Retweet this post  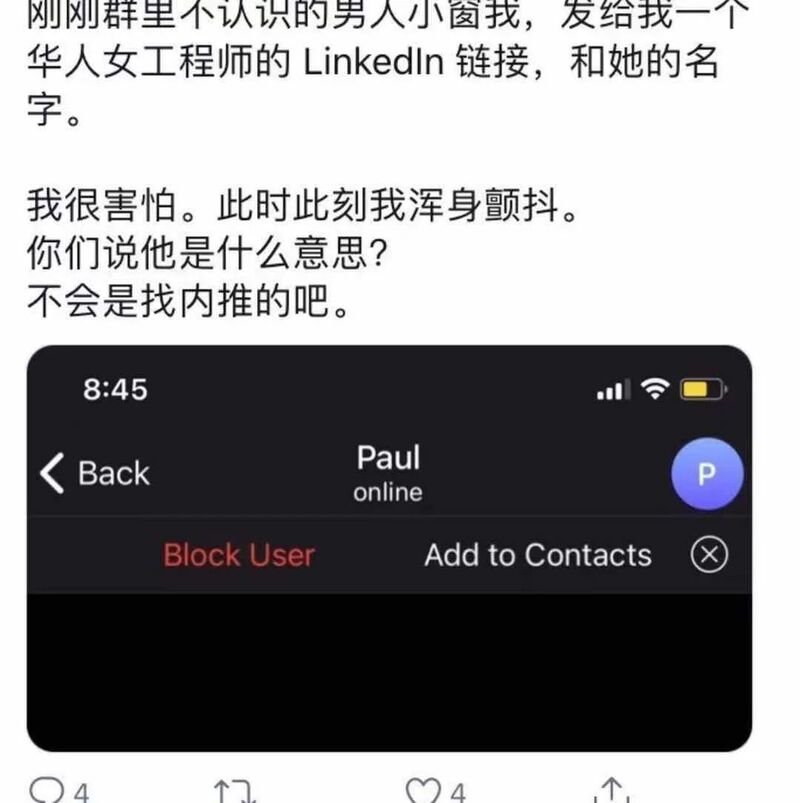236,792
